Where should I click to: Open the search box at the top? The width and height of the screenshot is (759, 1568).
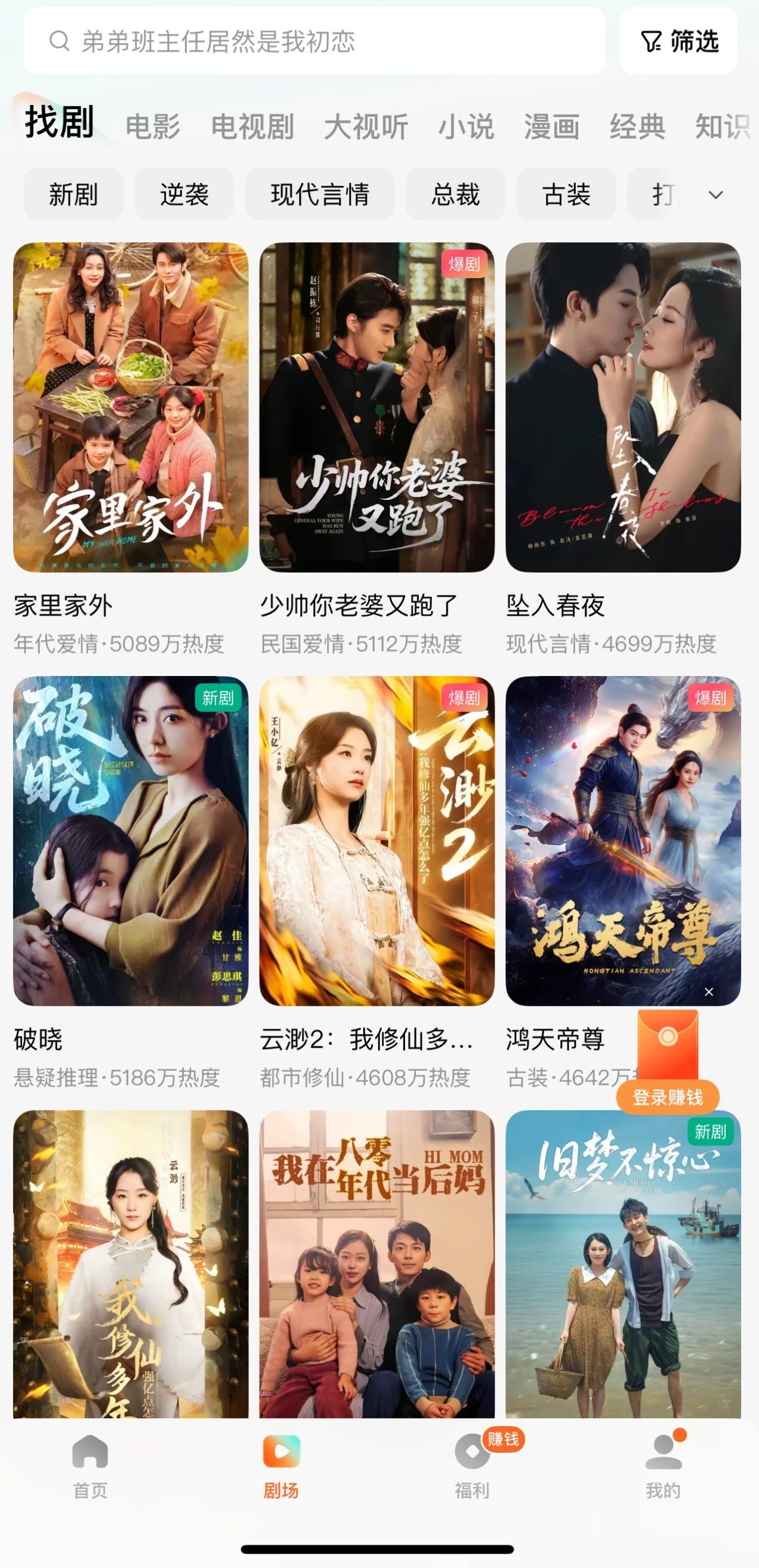point(314,41)
